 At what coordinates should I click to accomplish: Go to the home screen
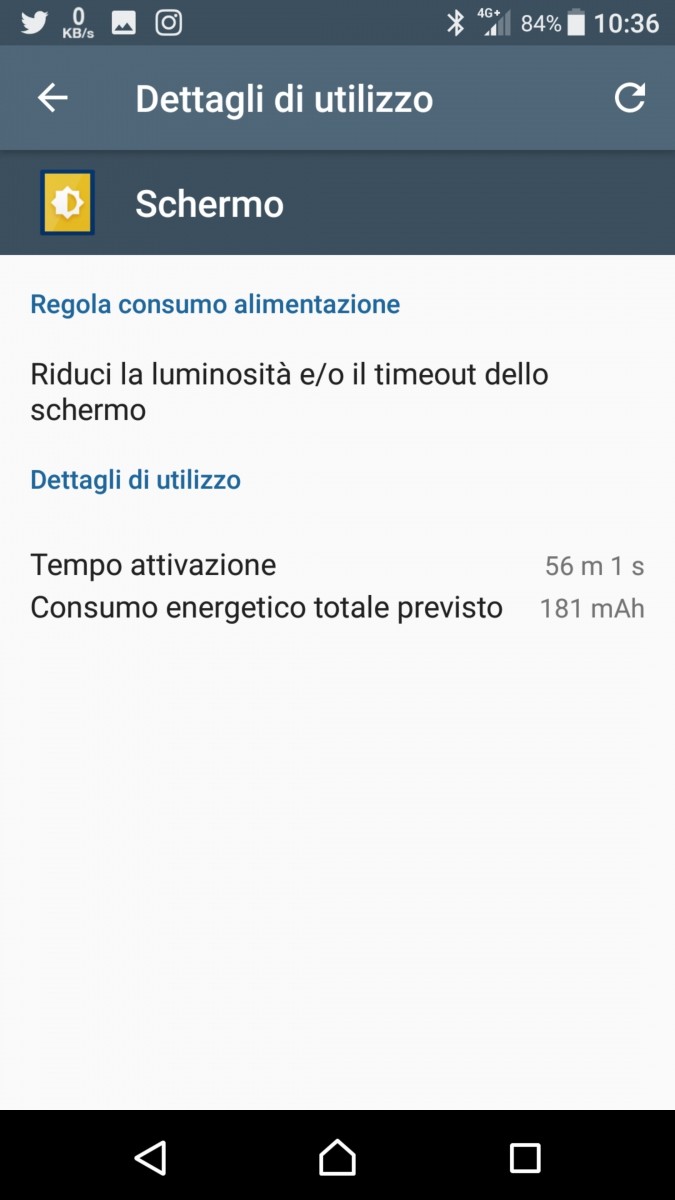click(337, 1157)
